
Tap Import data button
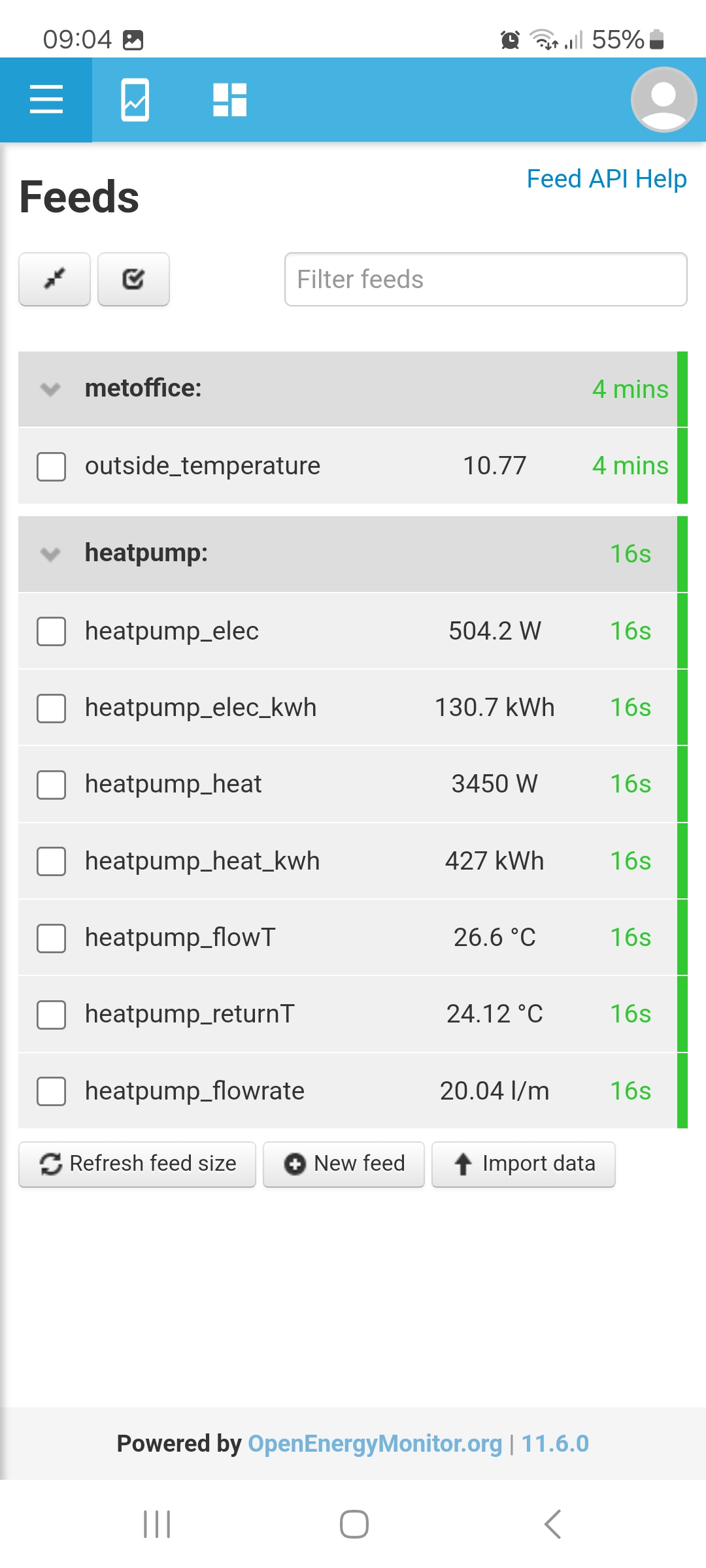pyautogui.click(x=524, y=1164)
